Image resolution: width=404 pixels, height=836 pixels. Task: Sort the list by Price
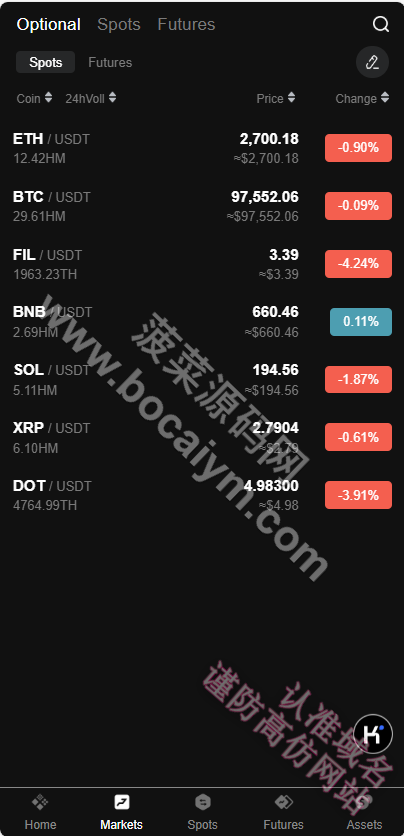[x=276, y=98]
